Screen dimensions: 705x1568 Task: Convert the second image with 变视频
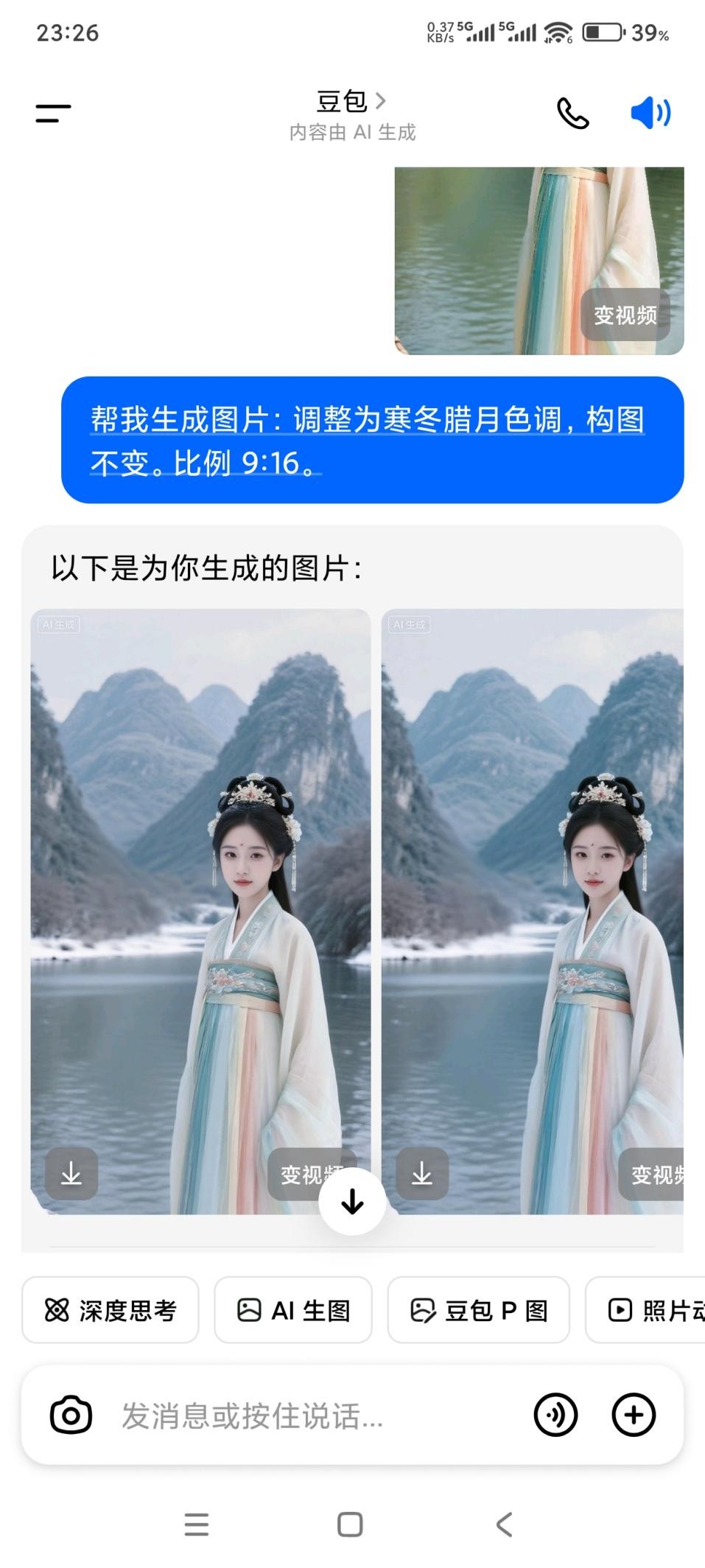tap(657, 1174)
